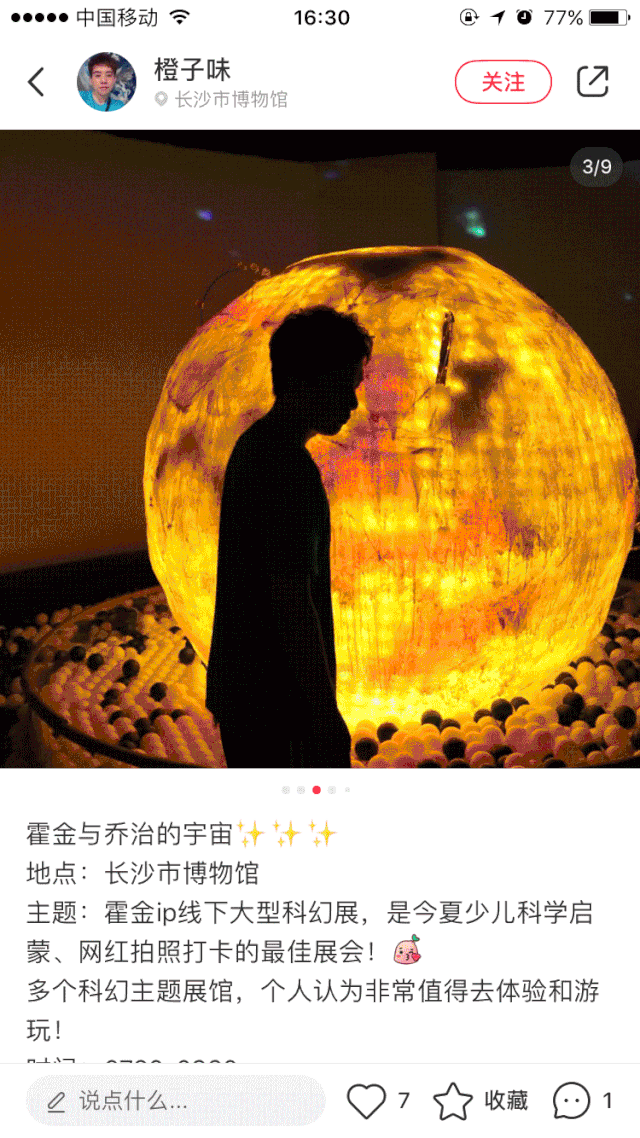
Task: Open 橙子味's username at the top
Action: click(192, 70)
